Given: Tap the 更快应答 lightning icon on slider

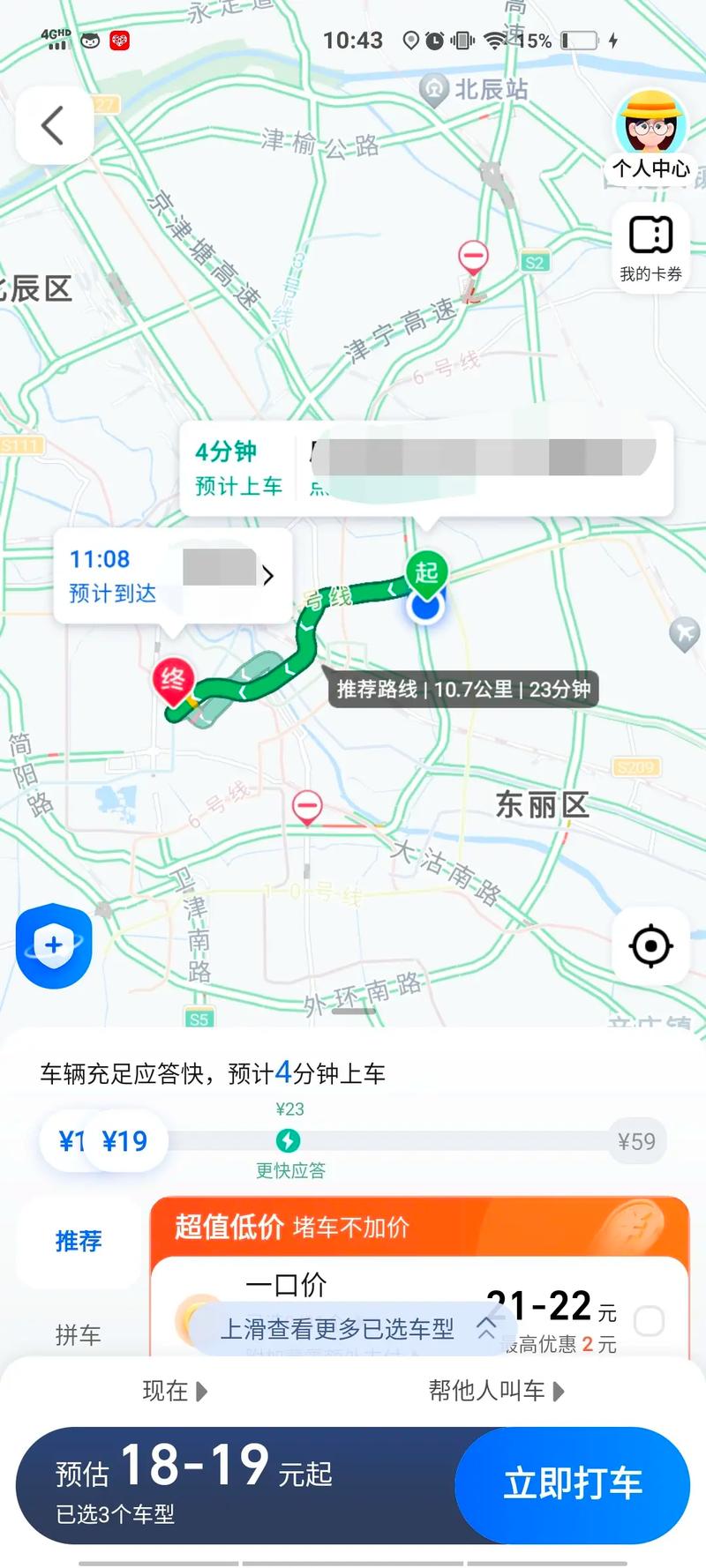Looking at the screenshot, I should [290, 1139].
